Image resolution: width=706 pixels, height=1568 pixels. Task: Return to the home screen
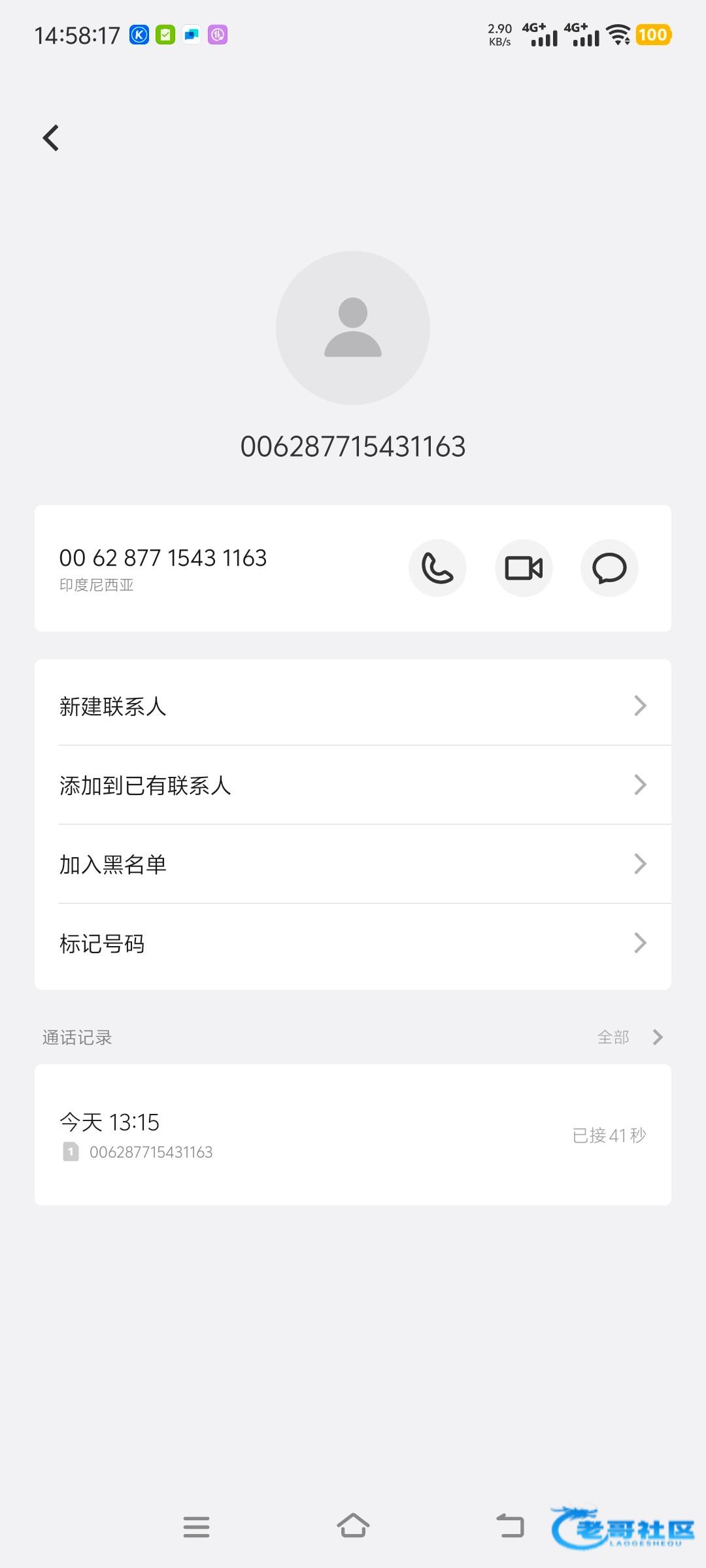pos(353,1527)
